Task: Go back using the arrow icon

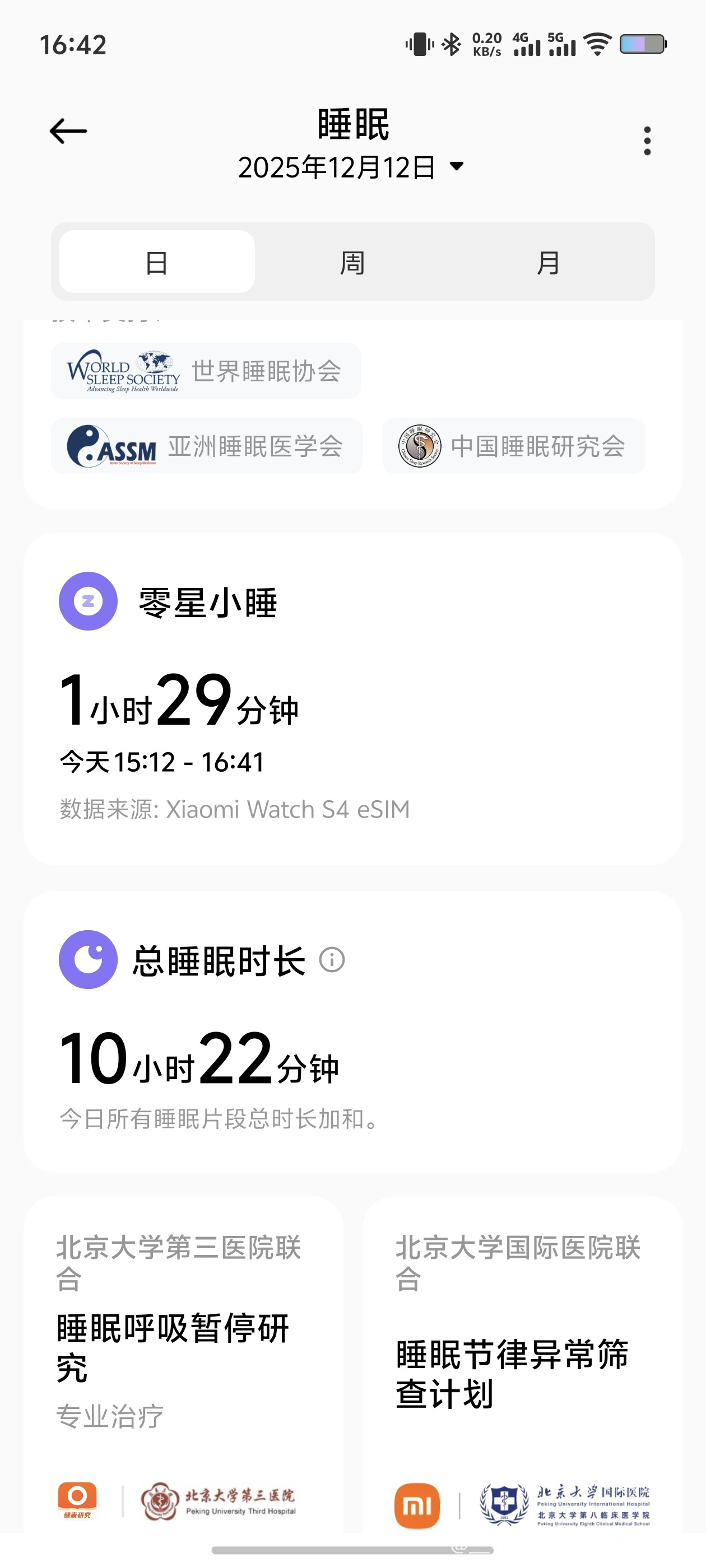Action: pos(68,132)
